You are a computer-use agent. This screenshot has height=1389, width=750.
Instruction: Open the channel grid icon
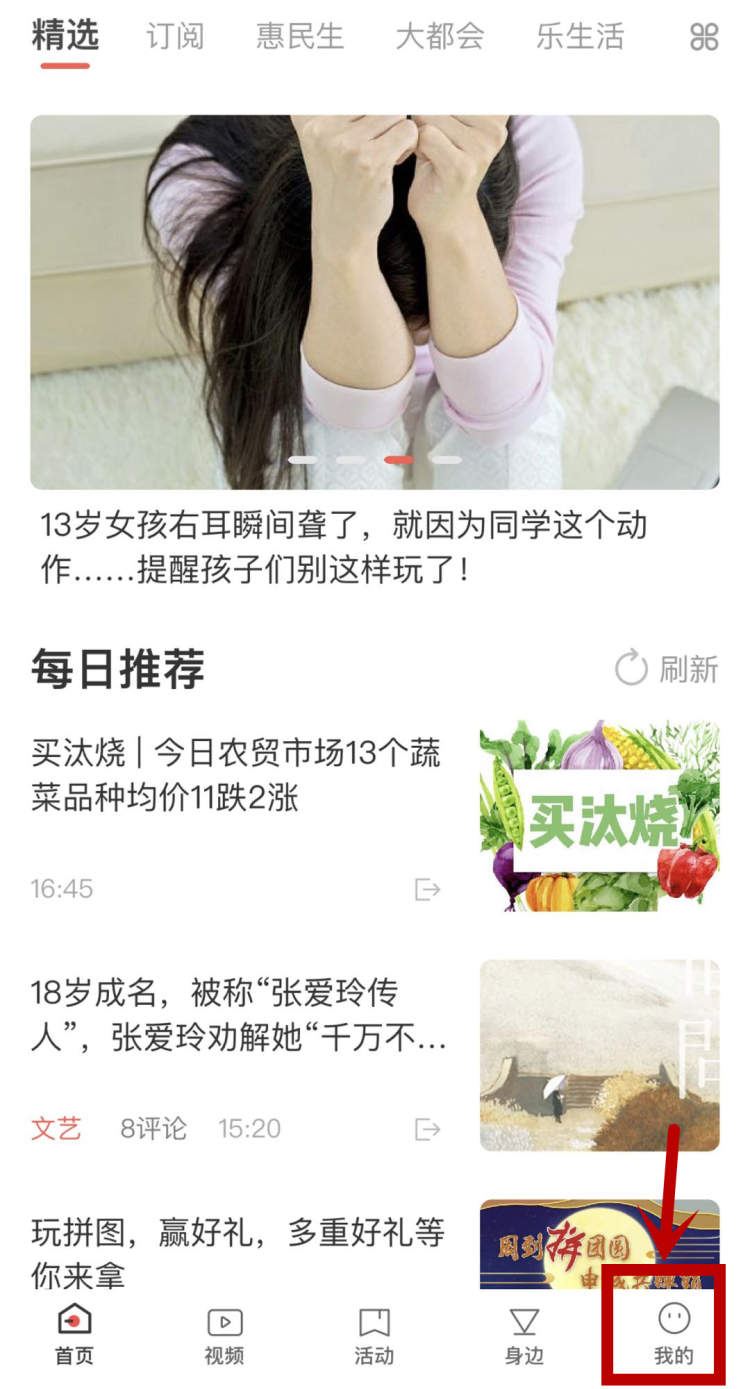pos(704,38)
